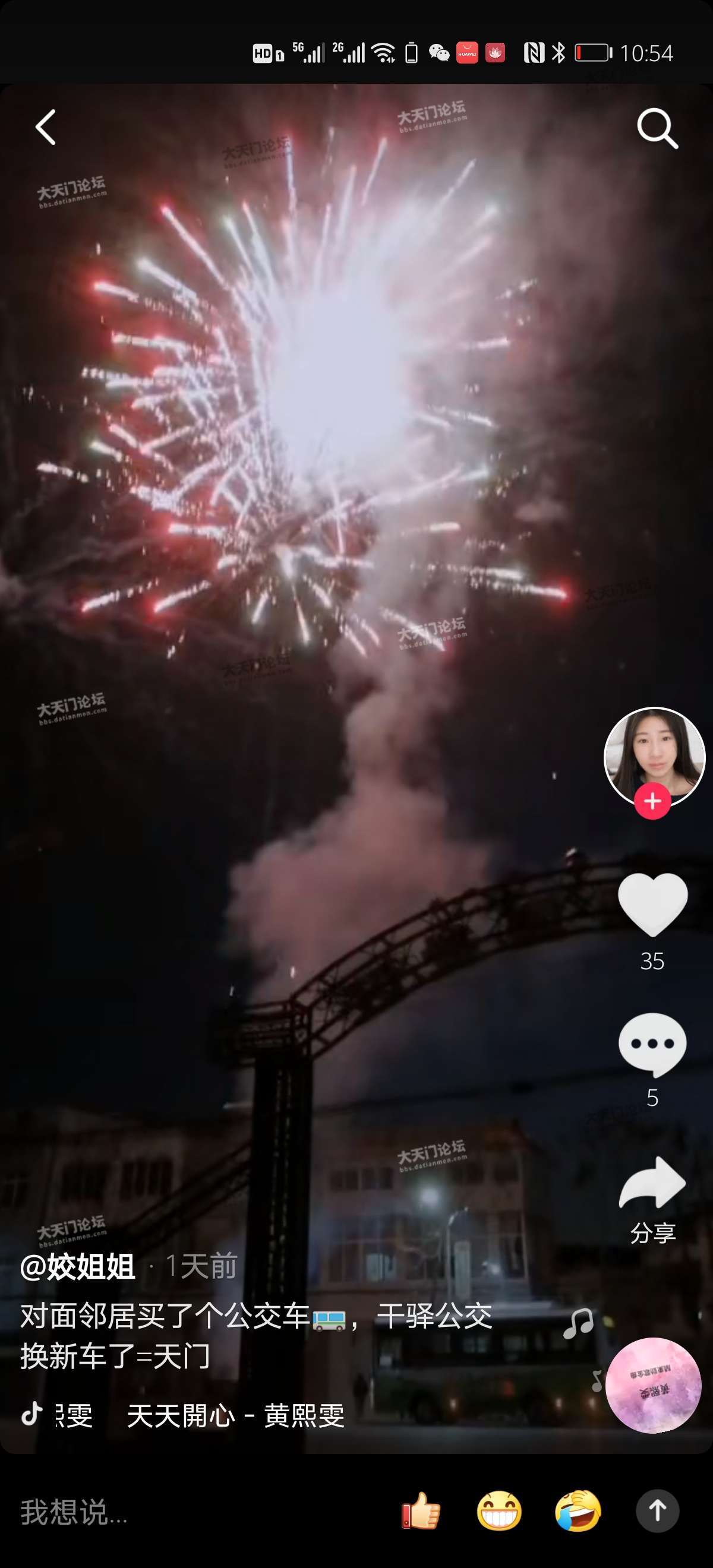Send the laughing-crying emoji reply
Screen dimensions: 713x1568
point(577,1511)
